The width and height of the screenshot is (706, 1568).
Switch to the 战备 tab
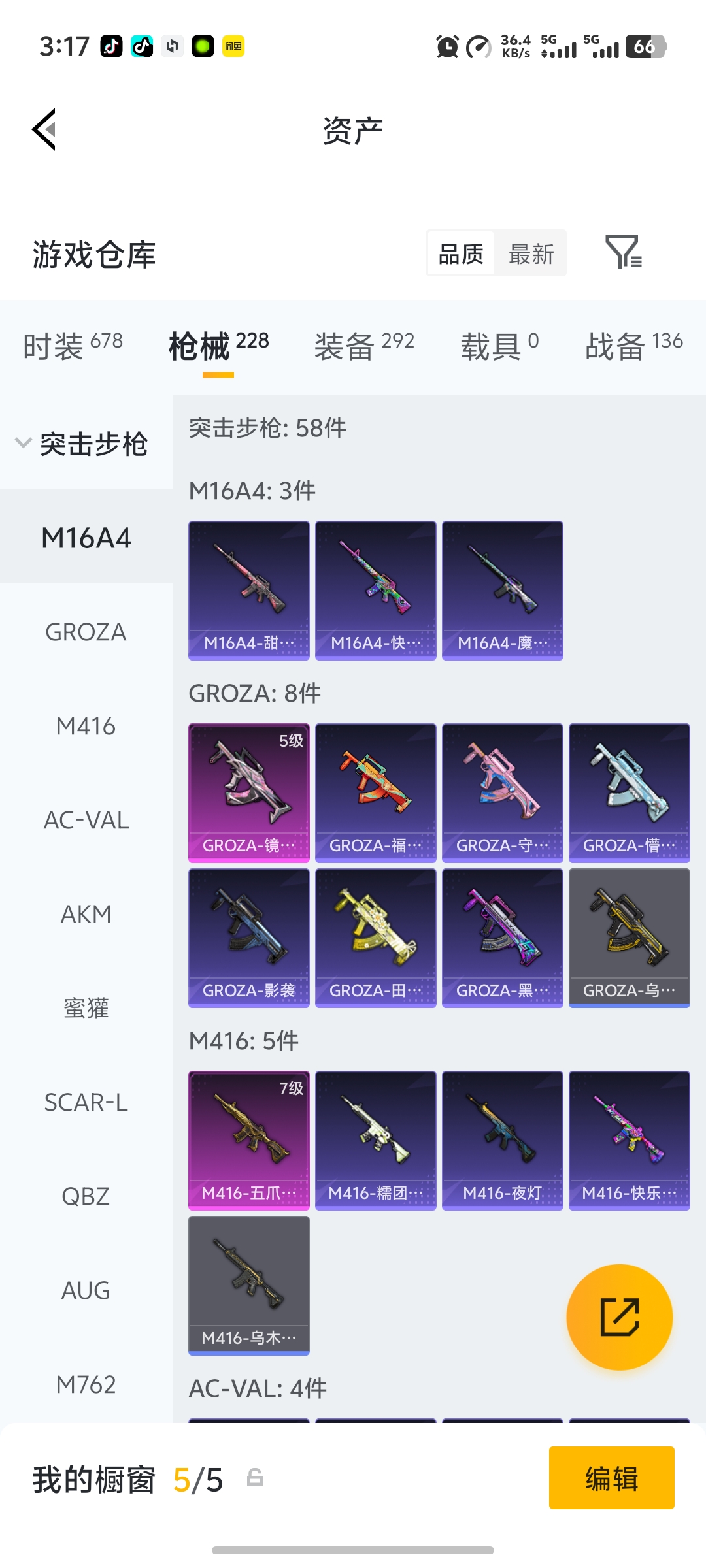[x=633, y=344]
